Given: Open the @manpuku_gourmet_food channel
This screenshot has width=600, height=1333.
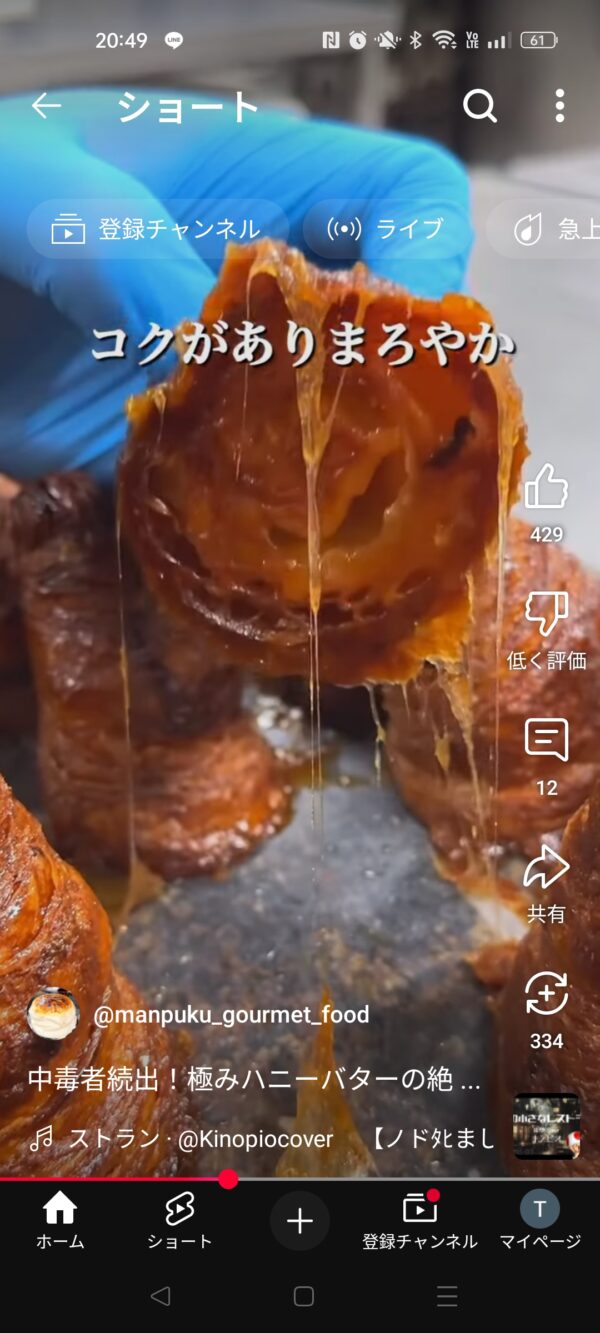Looking at the screenshot, I should [x=231, y=1015].
